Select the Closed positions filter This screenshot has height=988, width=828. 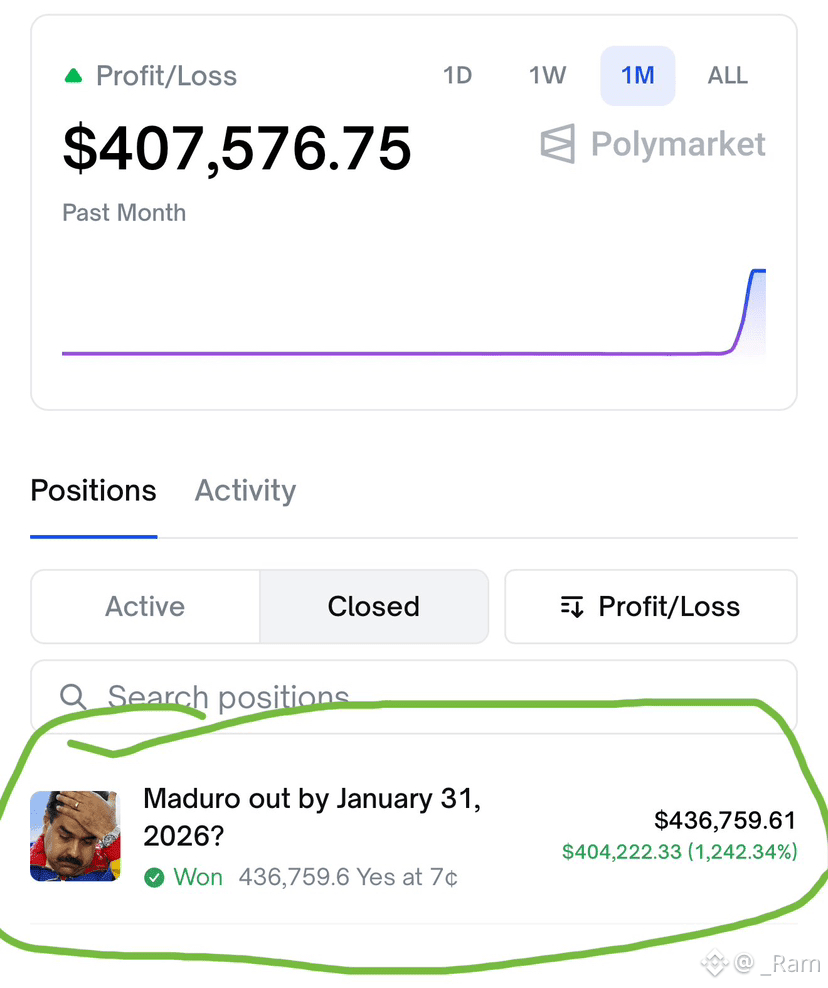pos(373,607)
